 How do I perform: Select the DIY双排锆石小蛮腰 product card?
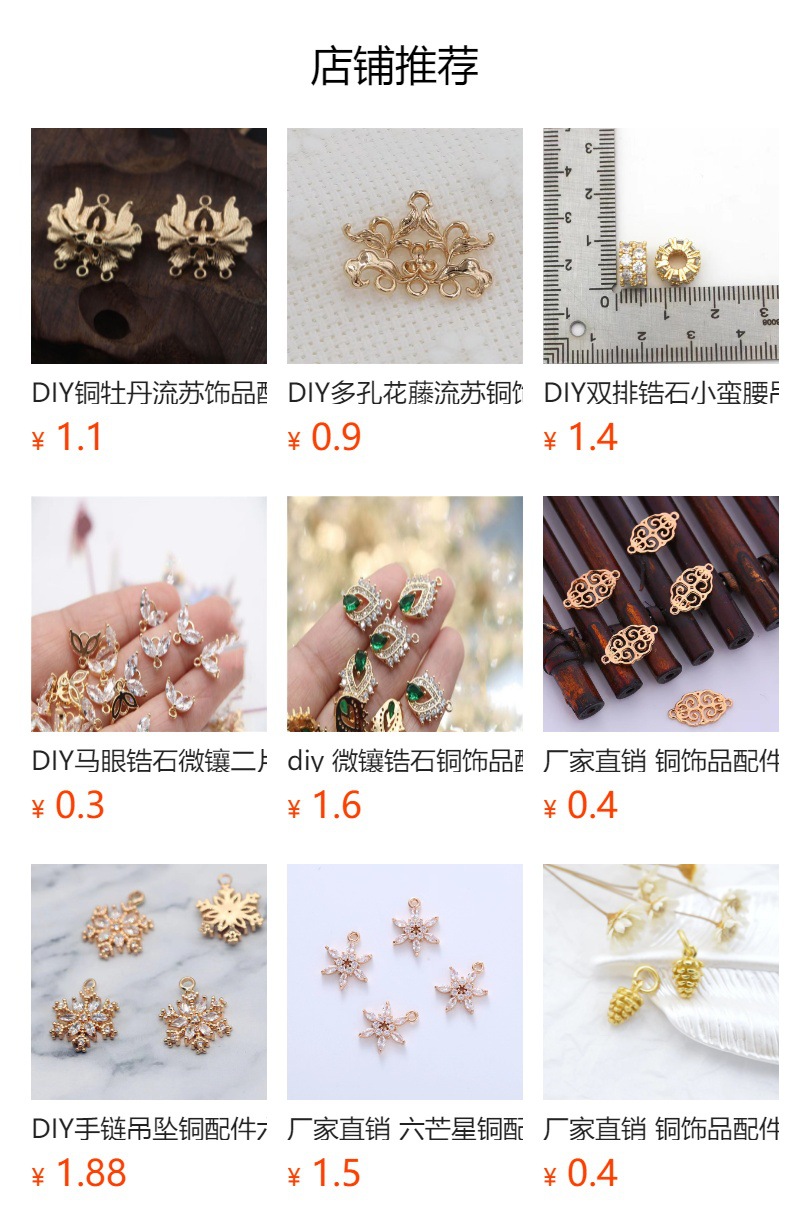660,246
